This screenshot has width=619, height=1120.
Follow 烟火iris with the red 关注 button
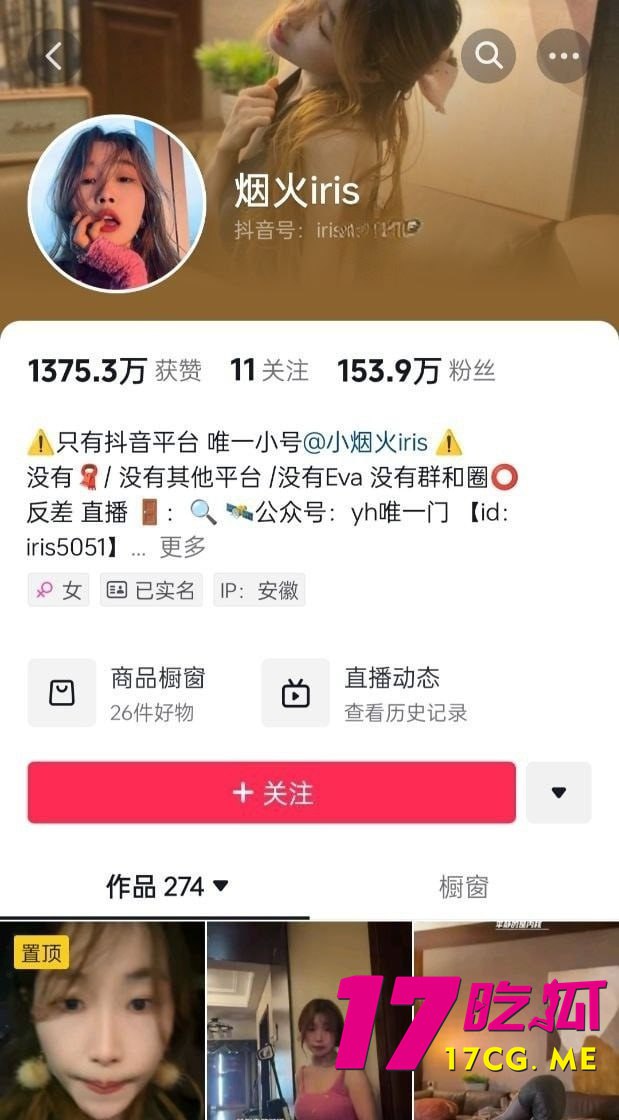coord(271,792)
